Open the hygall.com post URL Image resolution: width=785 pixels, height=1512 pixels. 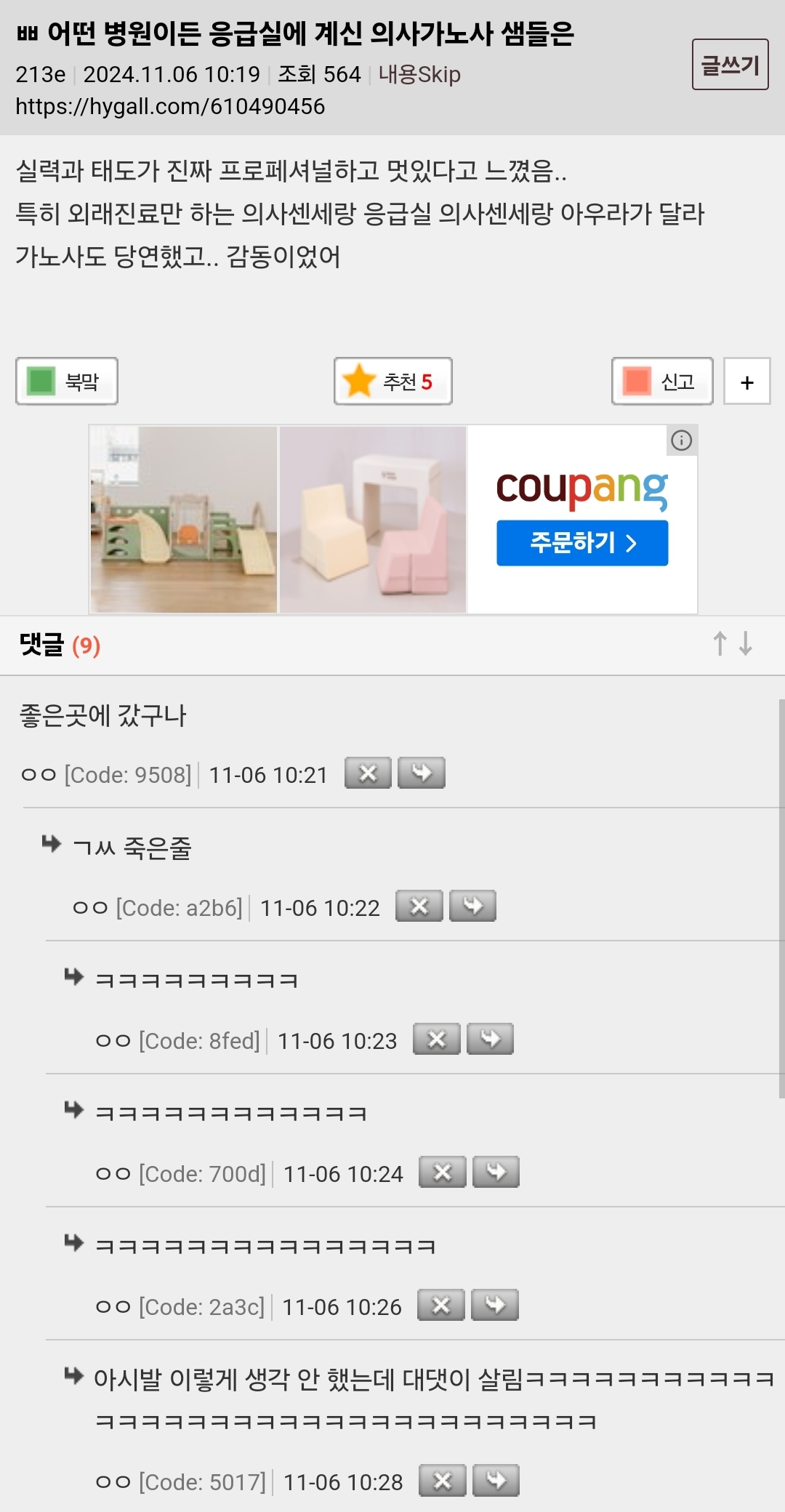pos(170,107)
